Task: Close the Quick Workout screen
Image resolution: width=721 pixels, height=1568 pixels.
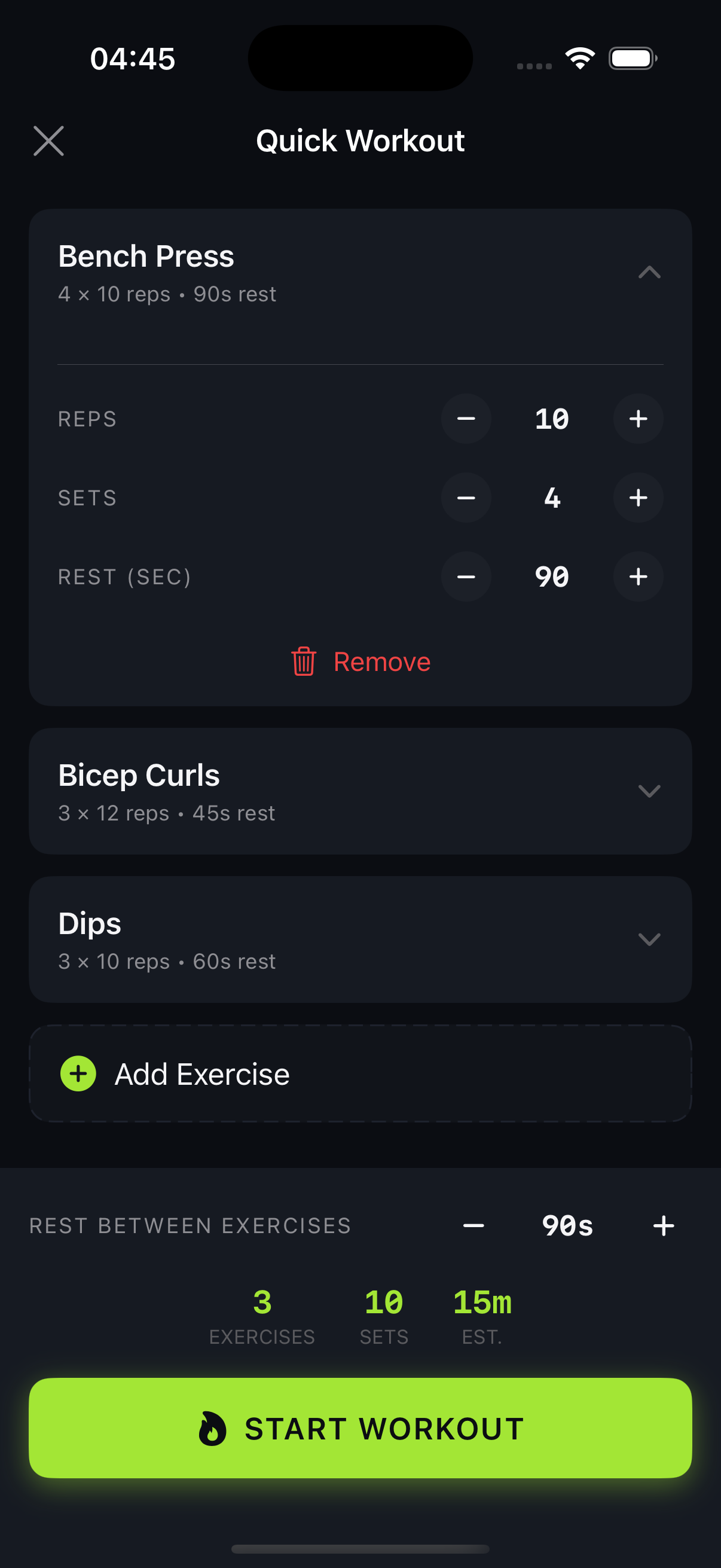Action: (x=48, y=140)
